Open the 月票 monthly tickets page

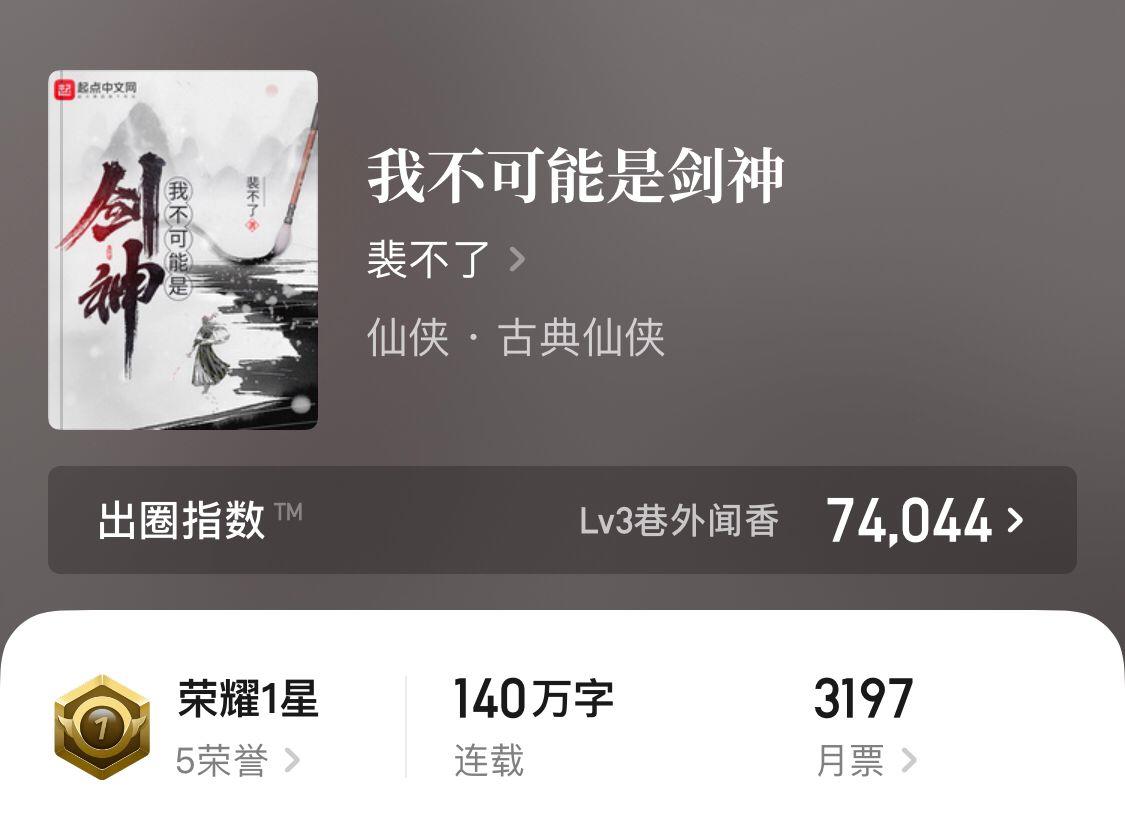click(x=864, y=761)
